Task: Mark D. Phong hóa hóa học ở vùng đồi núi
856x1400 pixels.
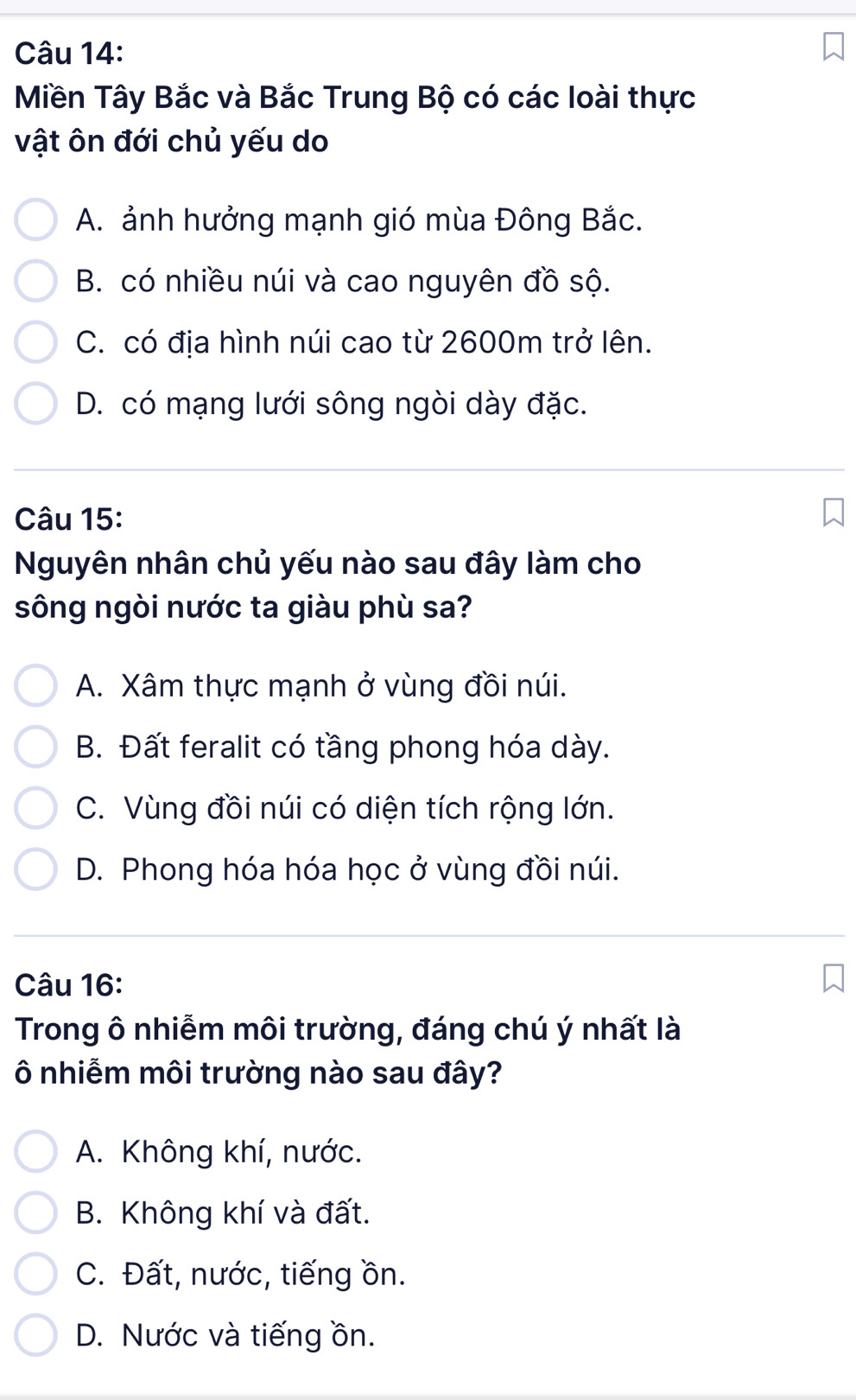Action: [36, 869]
